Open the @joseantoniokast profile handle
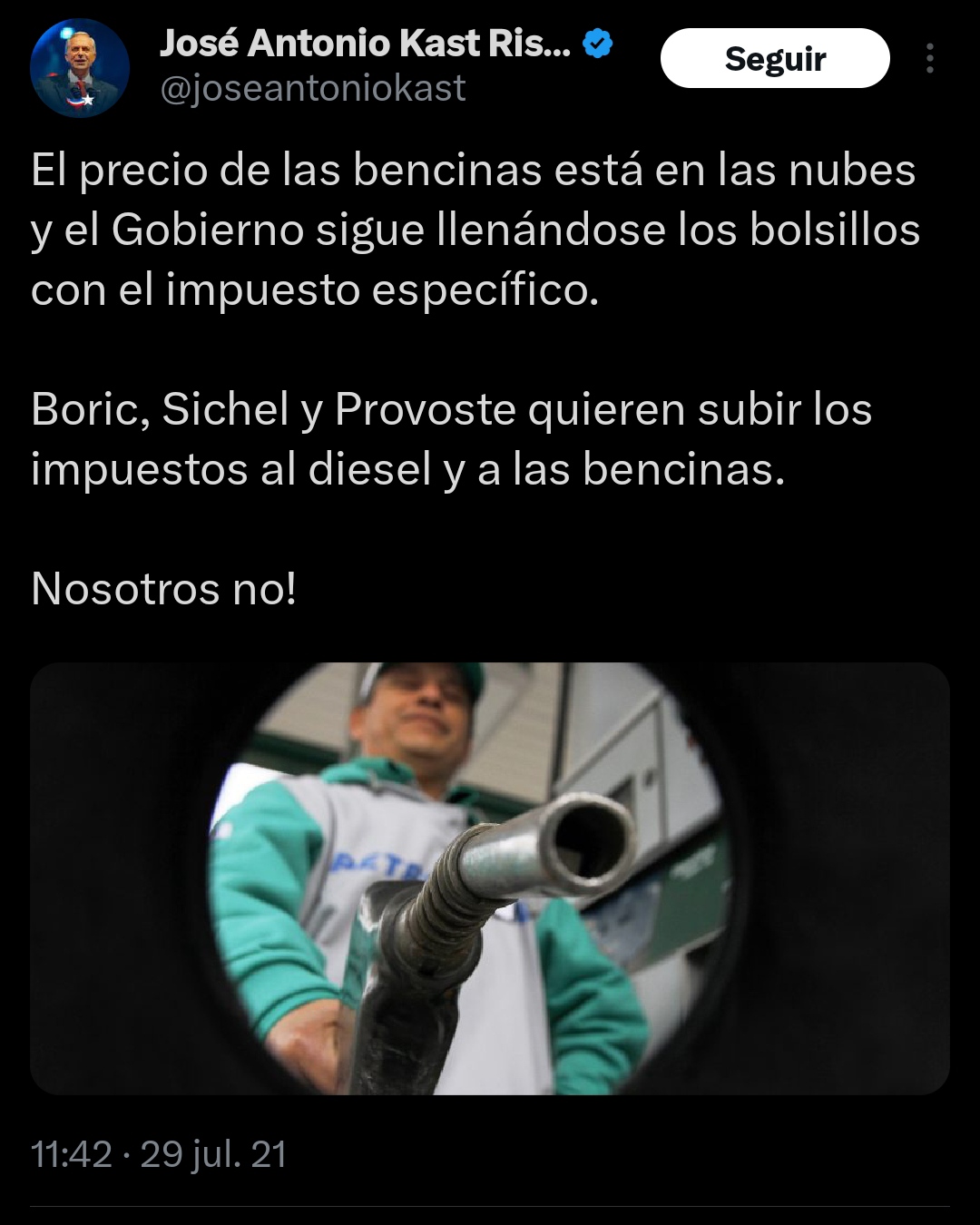 coord(312,89)
